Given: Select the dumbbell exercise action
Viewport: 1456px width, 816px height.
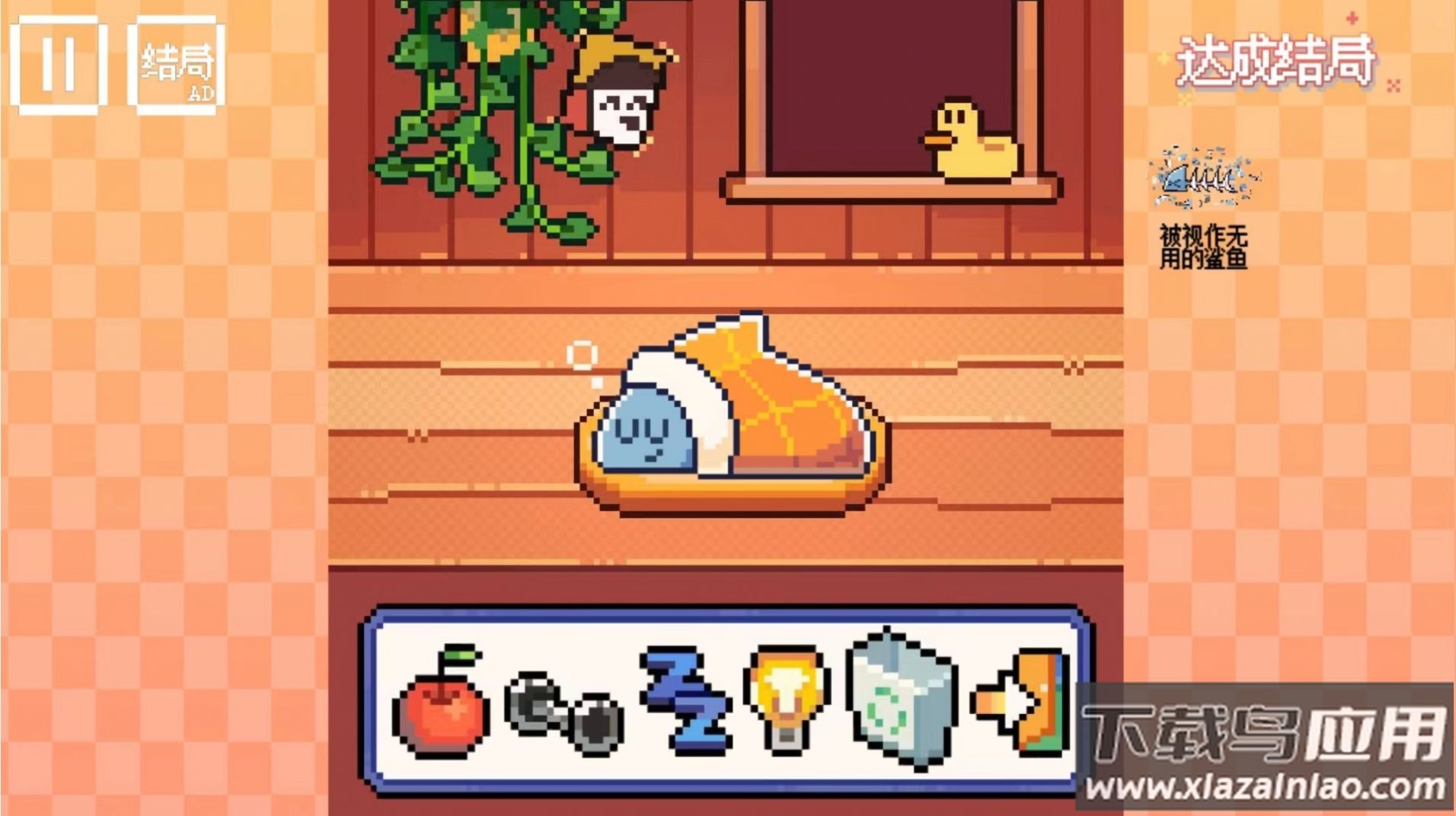Looking at the screenshot, I should coord(564,711).
